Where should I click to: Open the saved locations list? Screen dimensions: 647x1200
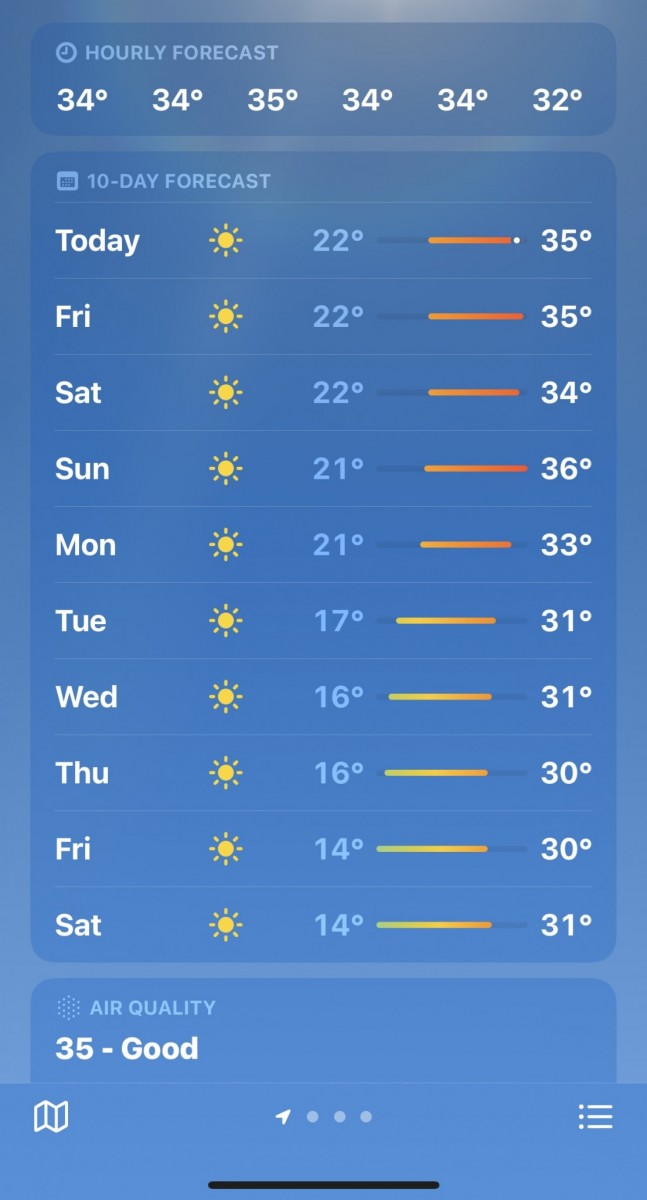[595, 1117]
